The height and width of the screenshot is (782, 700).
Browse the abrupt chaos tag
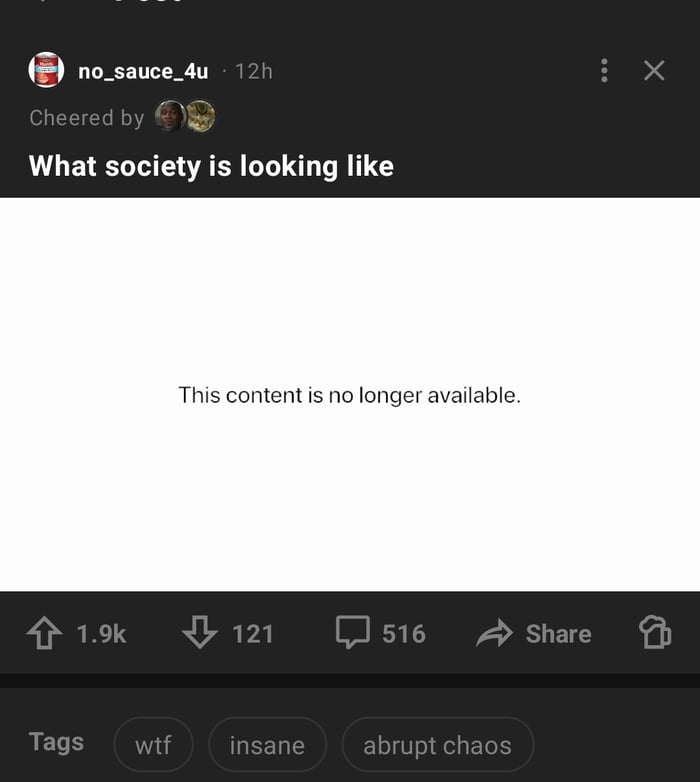[437, 745]
